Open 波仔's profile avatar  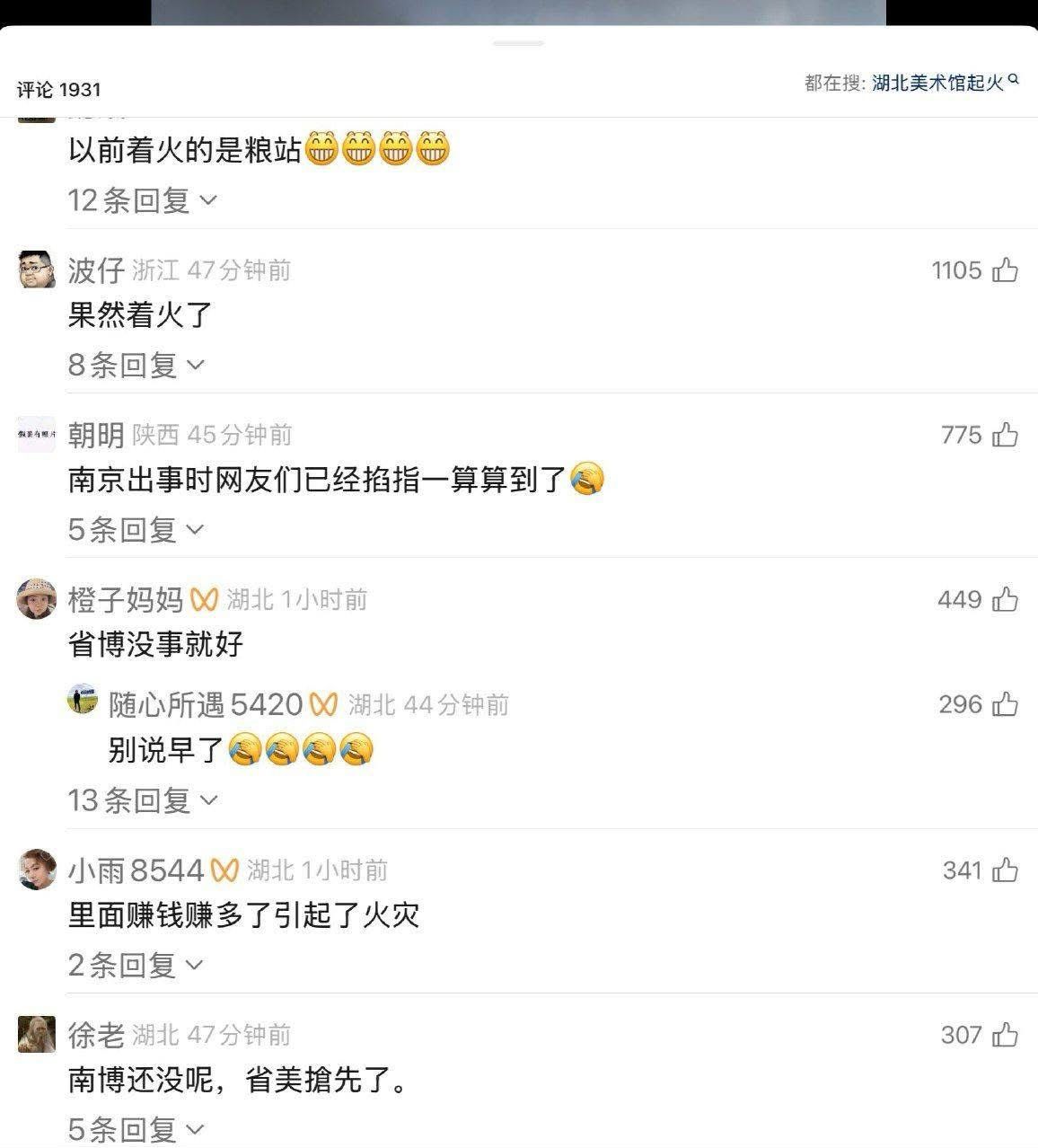(x=37, y=269)
